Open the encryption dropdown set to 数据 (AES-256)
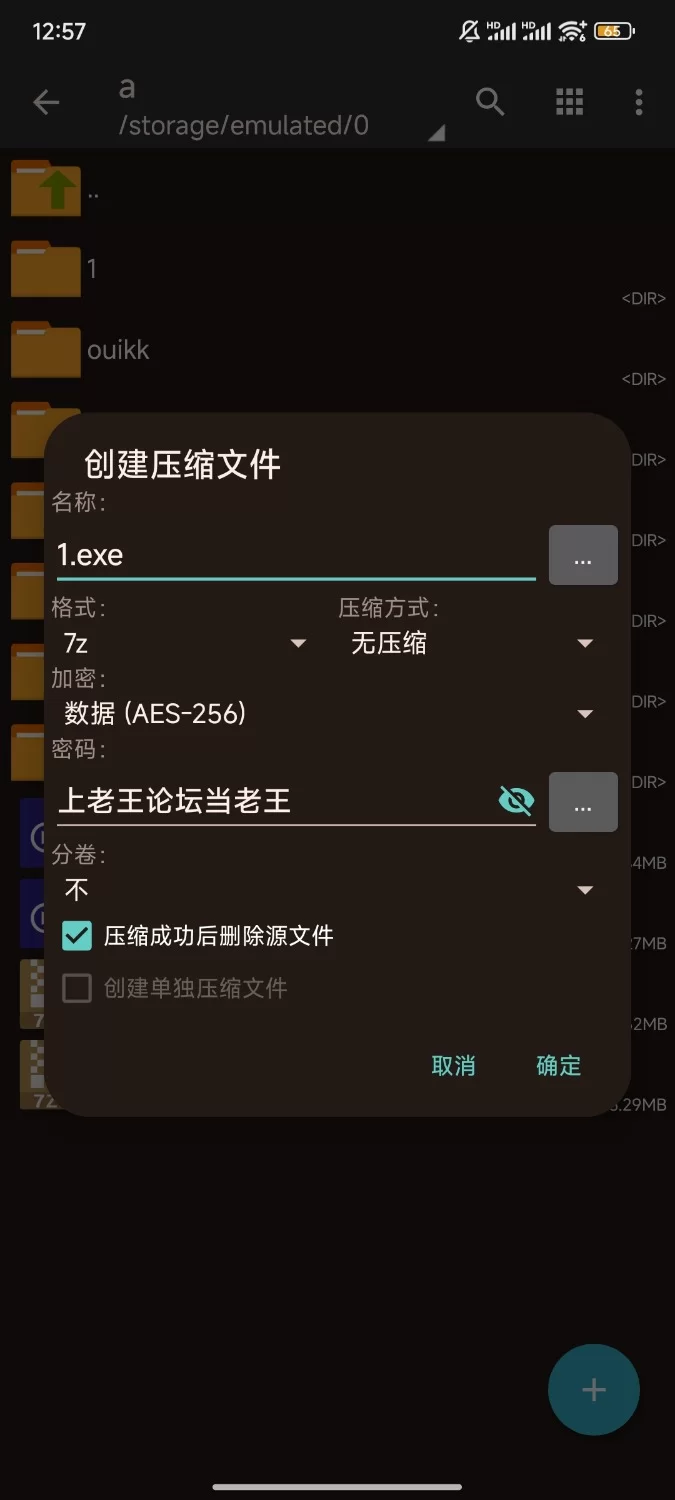The width and height of the screenshot is (675, 1500). (328, 713)
